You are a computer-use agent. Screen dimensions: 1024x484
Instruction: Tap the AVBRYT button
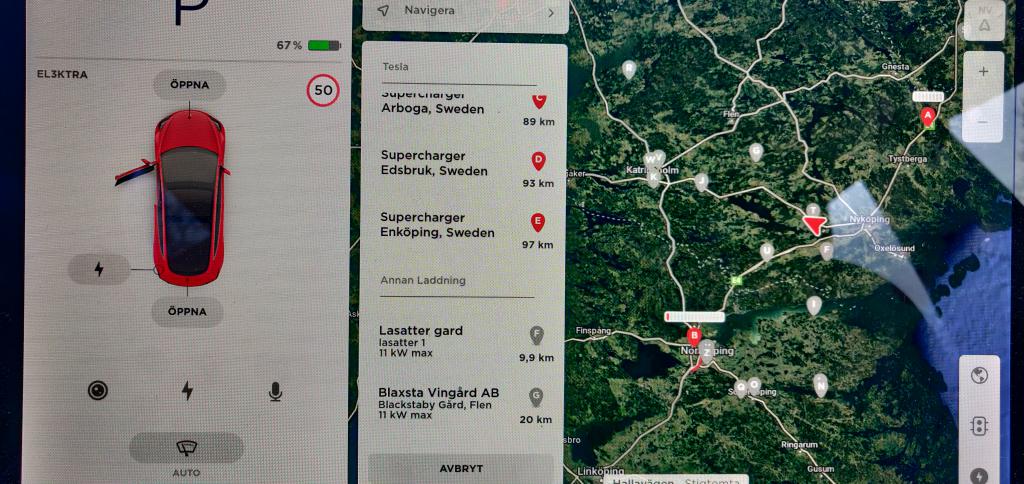coord(461,468)
